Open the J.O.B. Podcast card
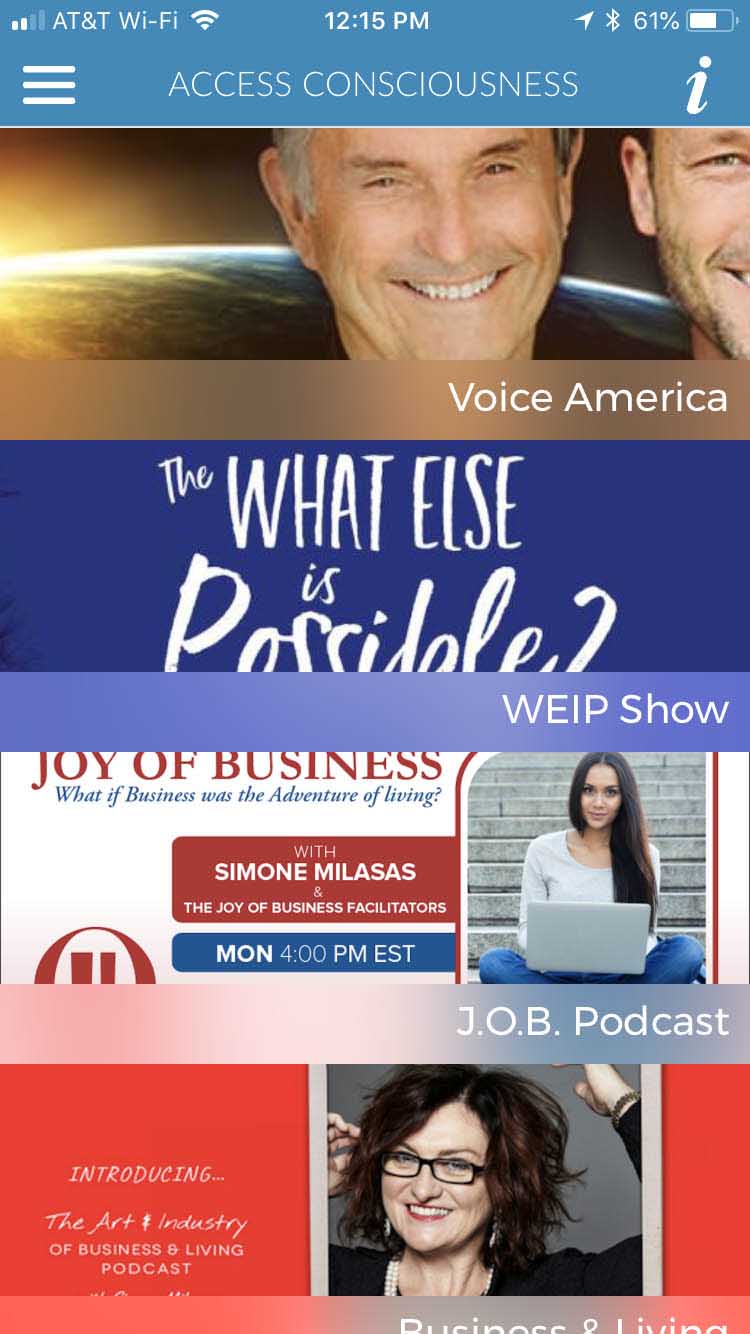The height and width of the screenshot is (1334, 750). pos(375,908)
